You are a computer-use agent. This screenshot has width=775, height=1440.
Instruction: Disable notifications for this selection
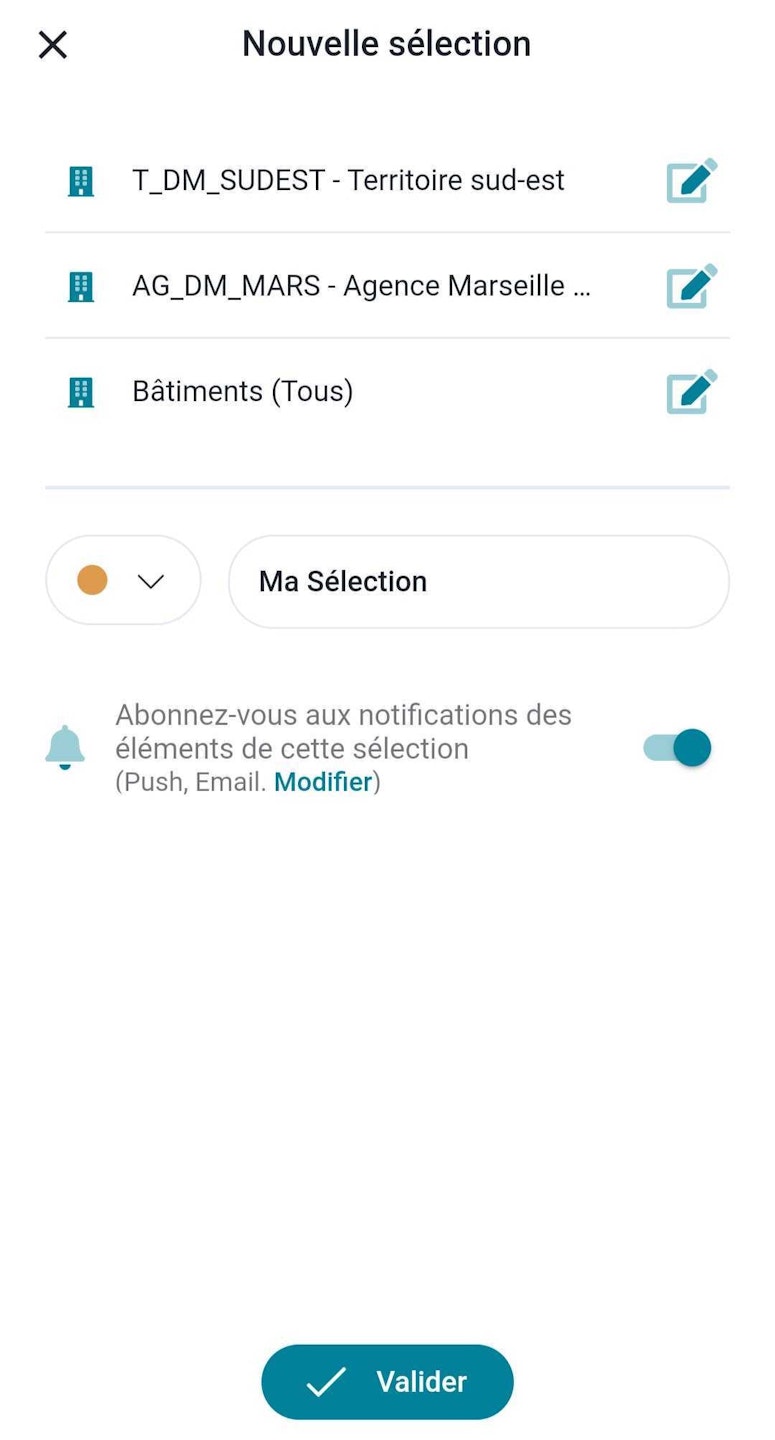click(677, 748)
